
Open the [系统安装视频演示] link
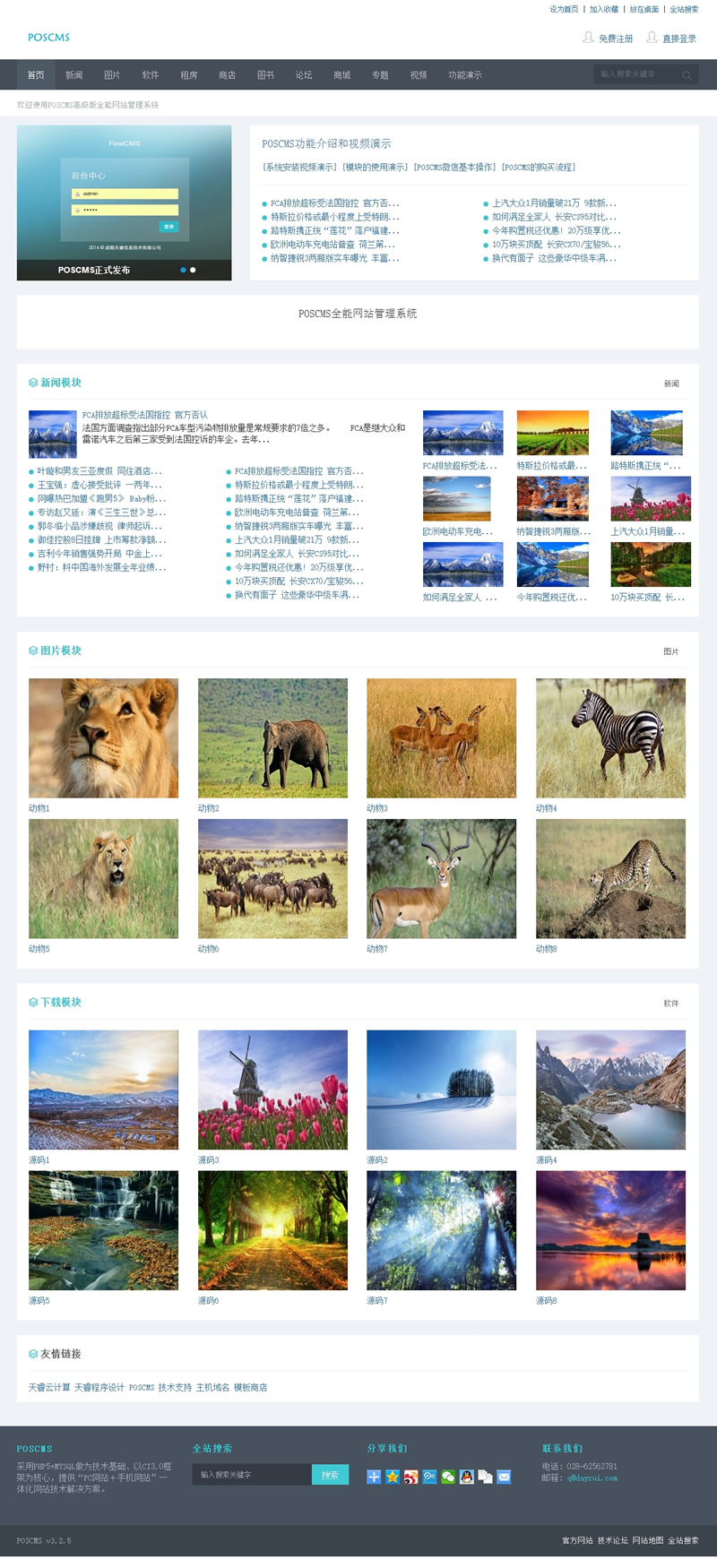coord(300,168)
